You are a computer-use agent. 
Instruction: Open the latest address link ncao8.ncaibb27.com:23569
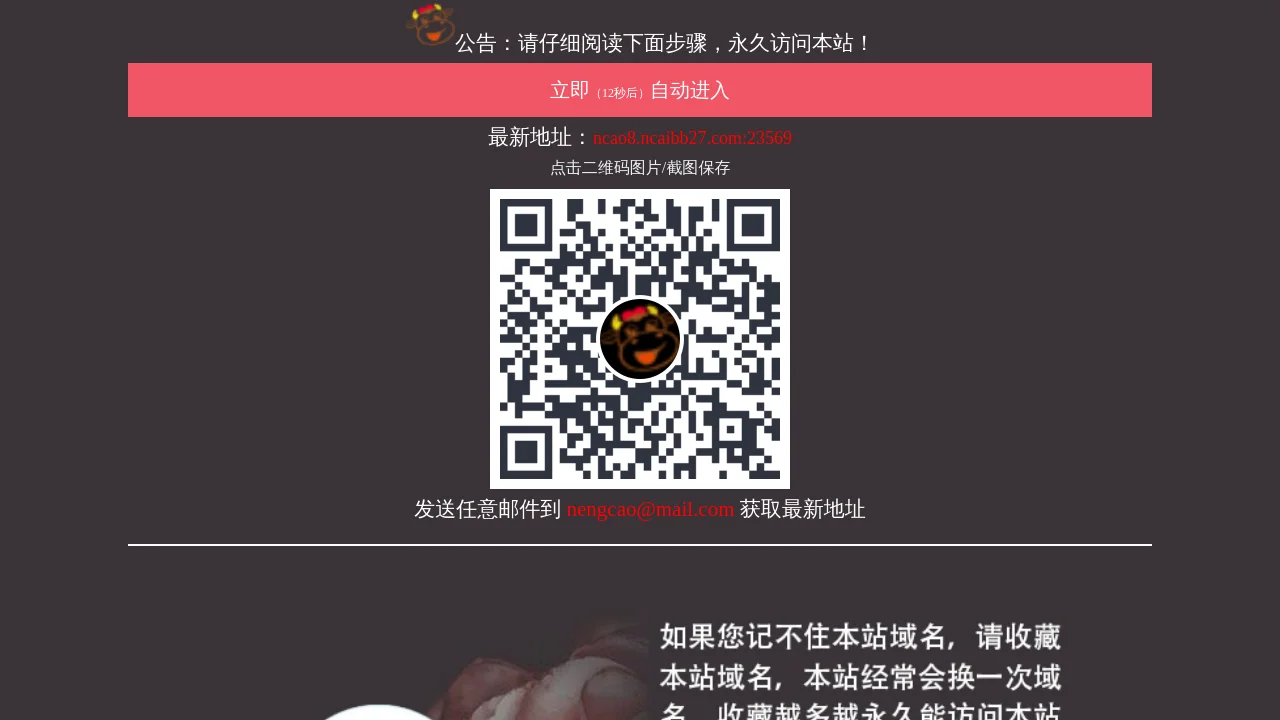click(692, 138)
